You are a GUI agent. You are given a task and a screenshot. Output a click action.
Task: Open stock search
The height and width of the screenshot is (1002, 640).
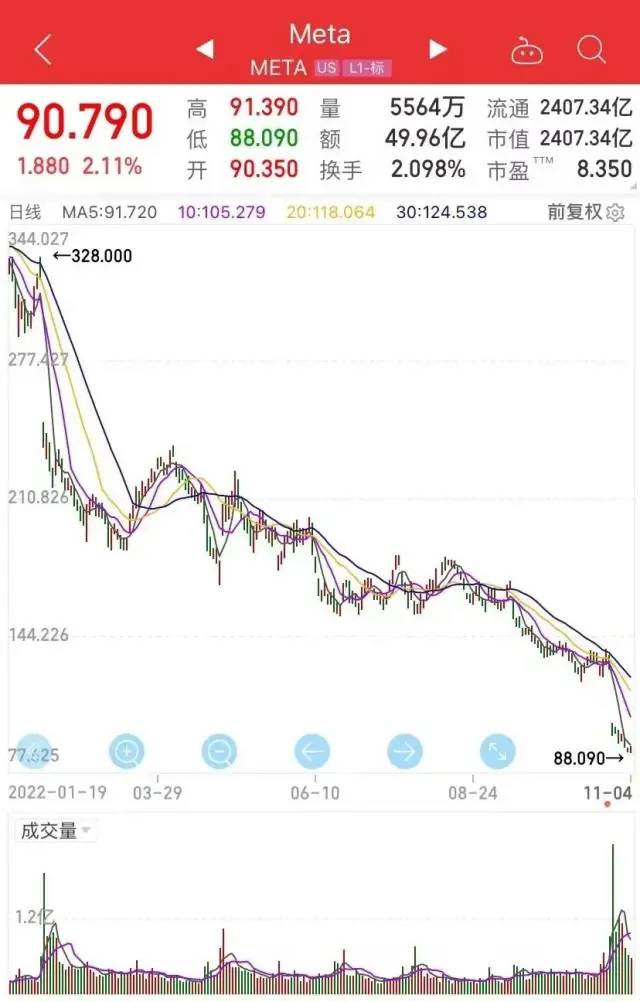pos(592,49)
